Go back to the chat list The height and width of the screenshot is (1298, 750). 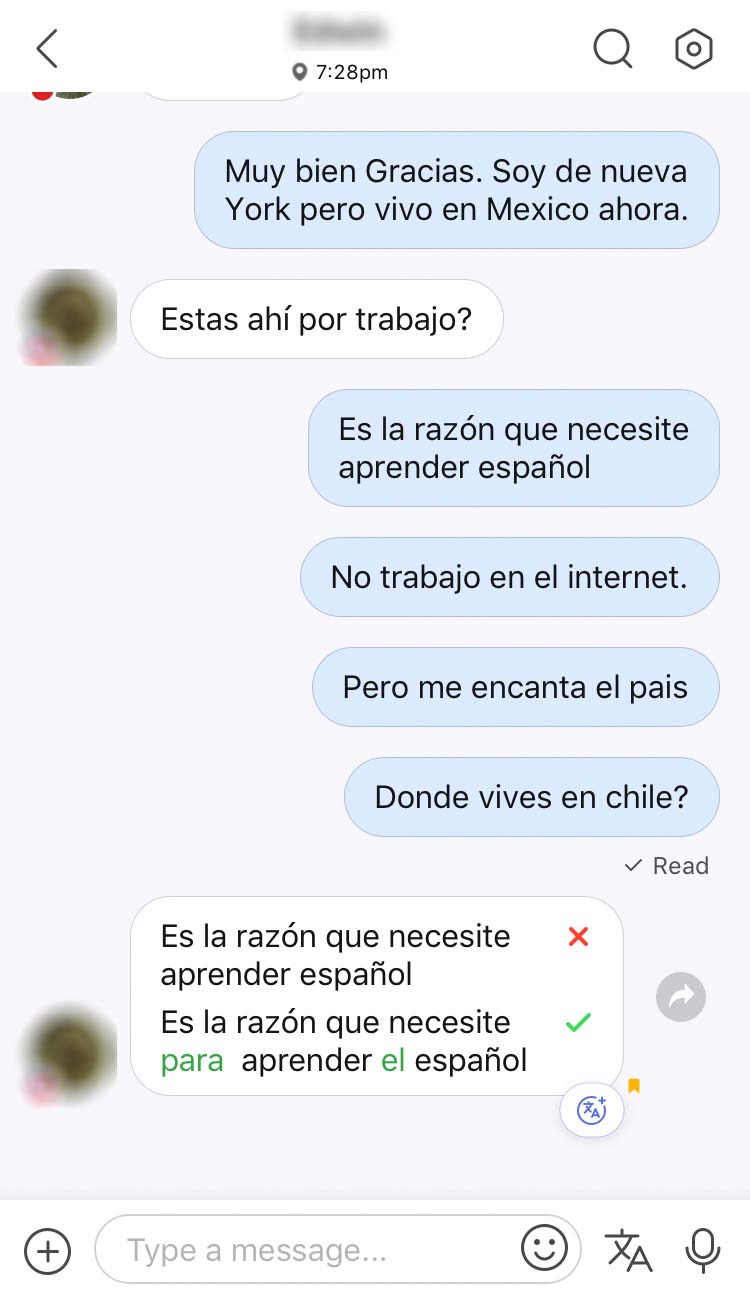click(x=47, y=48)
